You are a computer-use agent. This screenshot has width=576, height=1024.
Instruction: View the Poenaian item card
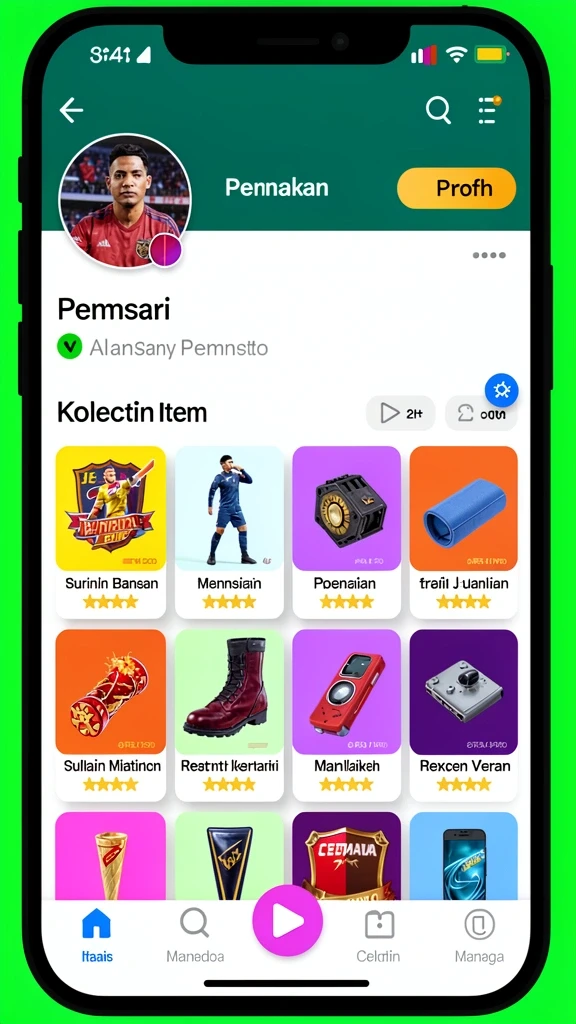[346, 532]
